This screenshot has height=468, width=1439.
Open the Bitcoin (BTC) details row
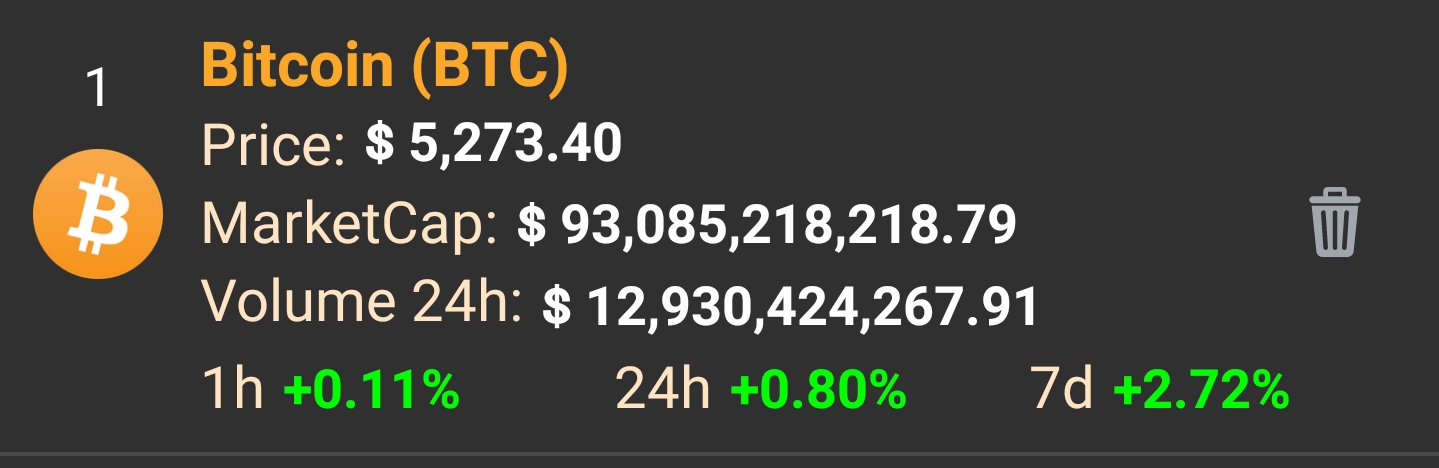(385, 66)
